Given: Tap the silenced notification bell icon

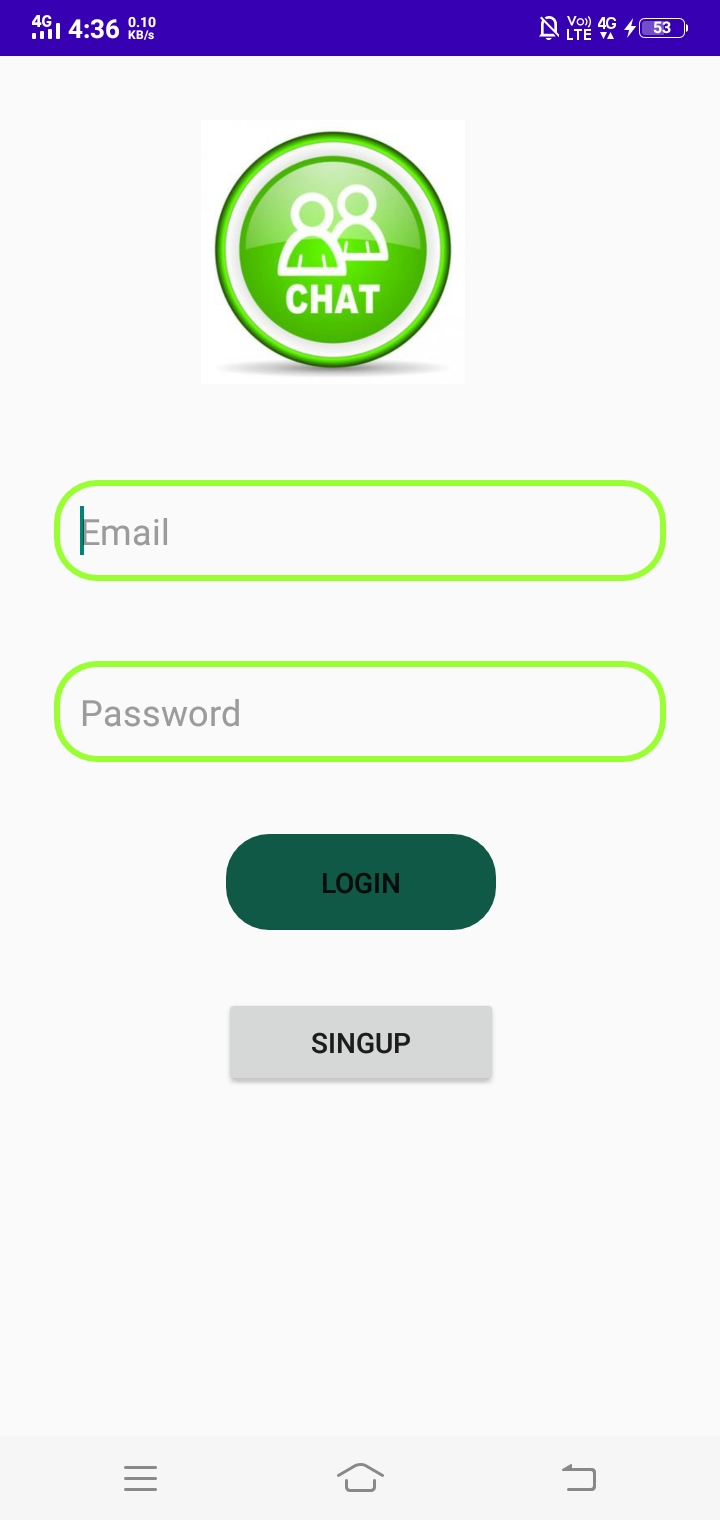Looking at the screenshot, I should 549,27.
